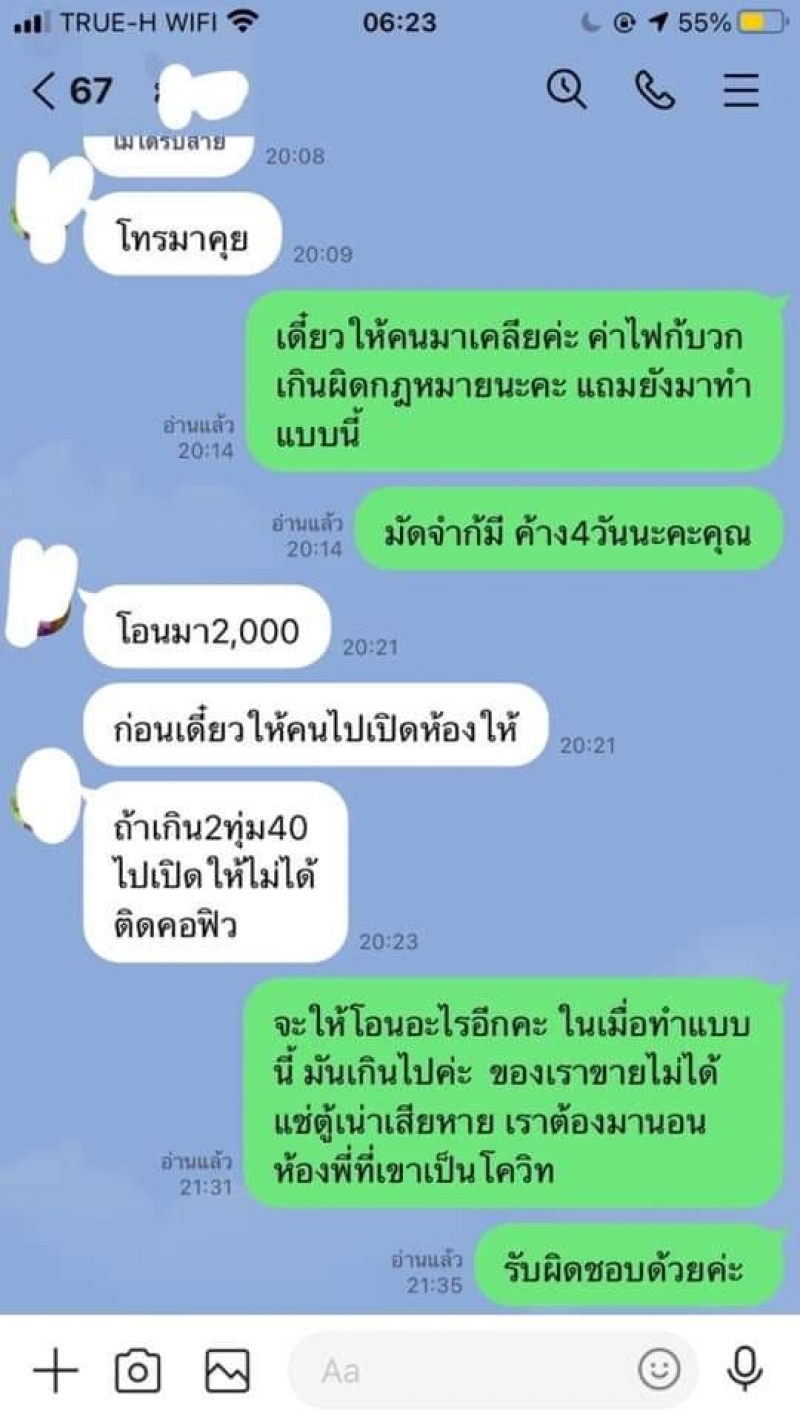Screen dimensions: 800x1423
Task: Open the chat menu
Action: [741, 91]
